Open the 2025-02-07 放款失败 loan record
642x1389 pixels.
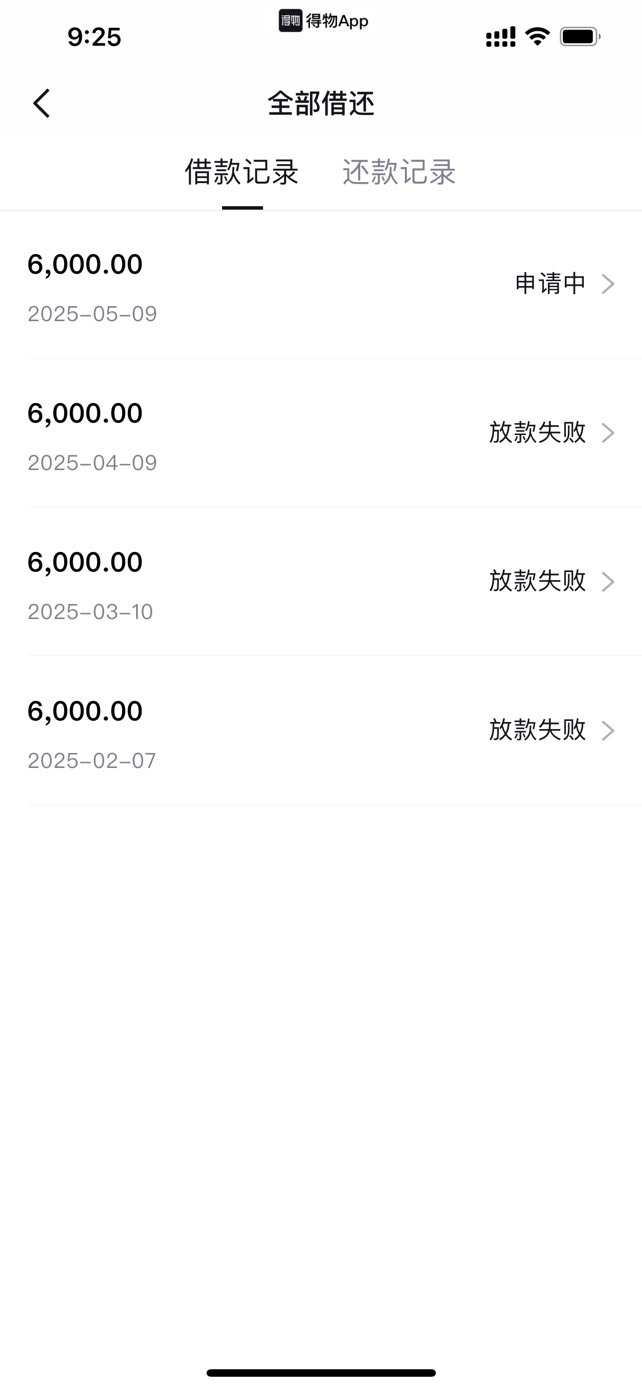pyautogui.click(x=321, y=731)
